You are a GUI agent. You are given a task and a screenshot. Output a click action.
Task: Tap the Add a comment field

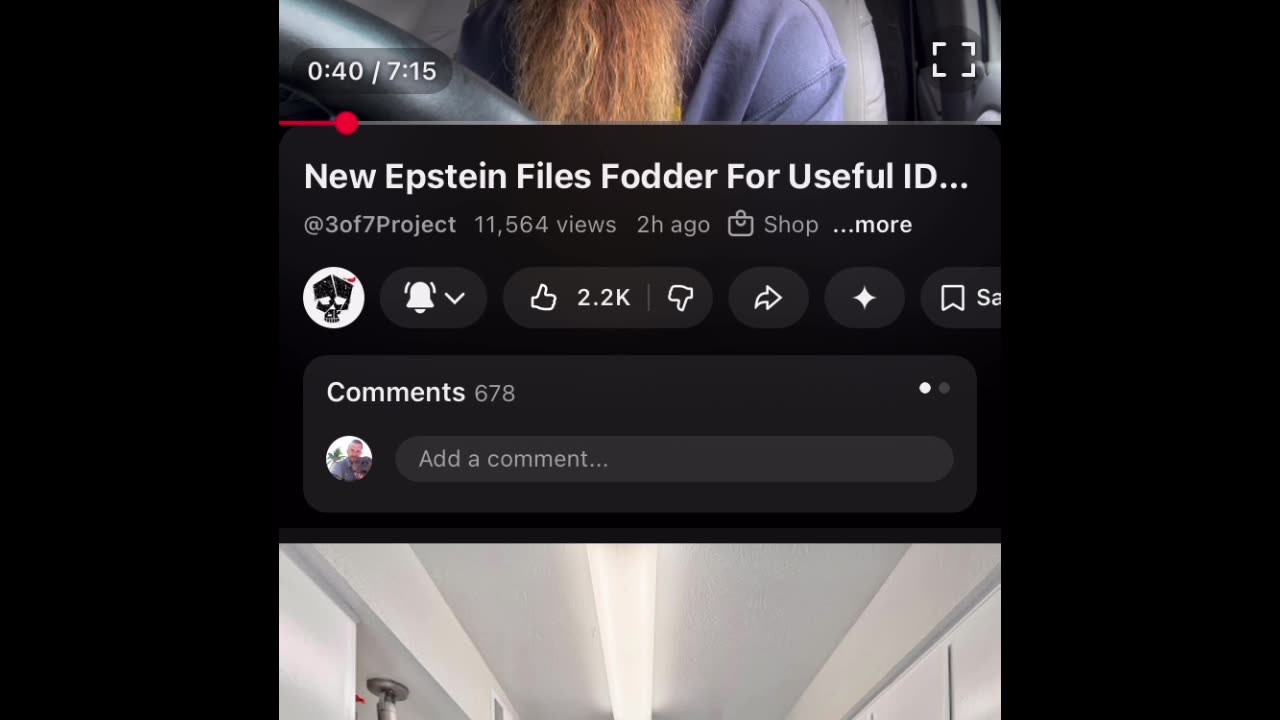point(674,459)
